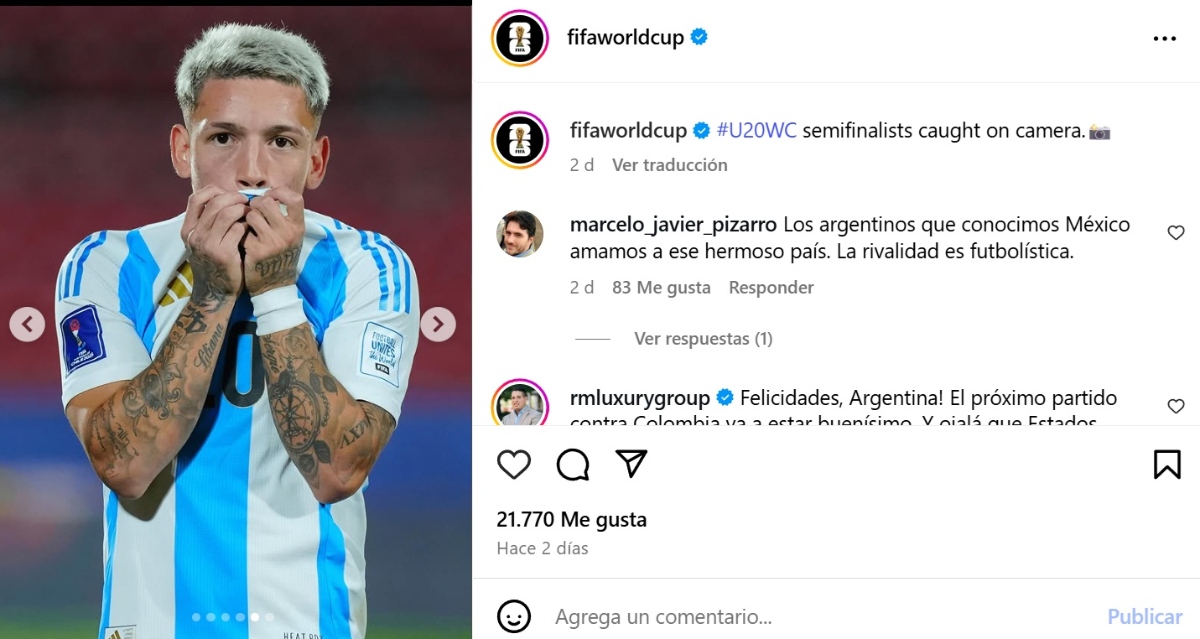
Task: Like the comment by rmluxurygroup
Action: pyautogui.click(x=1176, y=406)
